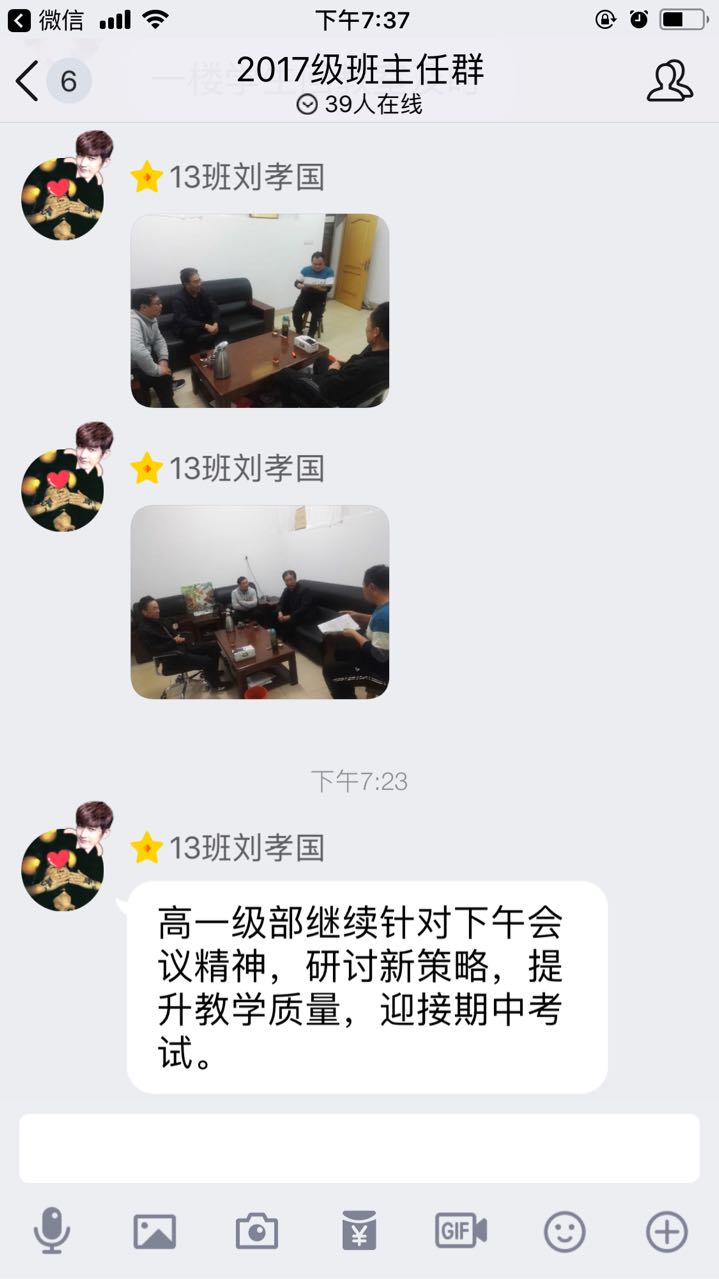Send a red packet with the ¥ icon

tap(359, 1231)
